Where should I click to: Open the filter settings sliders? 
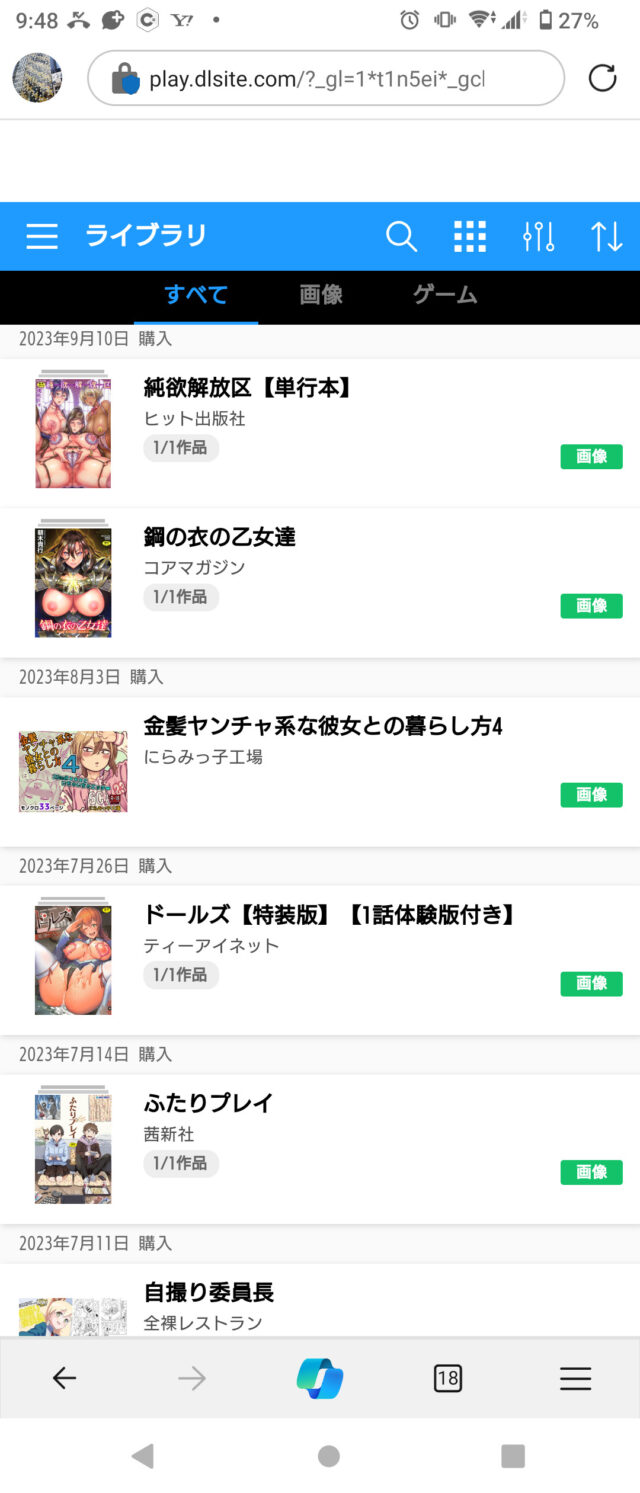[x=538, y=236]
